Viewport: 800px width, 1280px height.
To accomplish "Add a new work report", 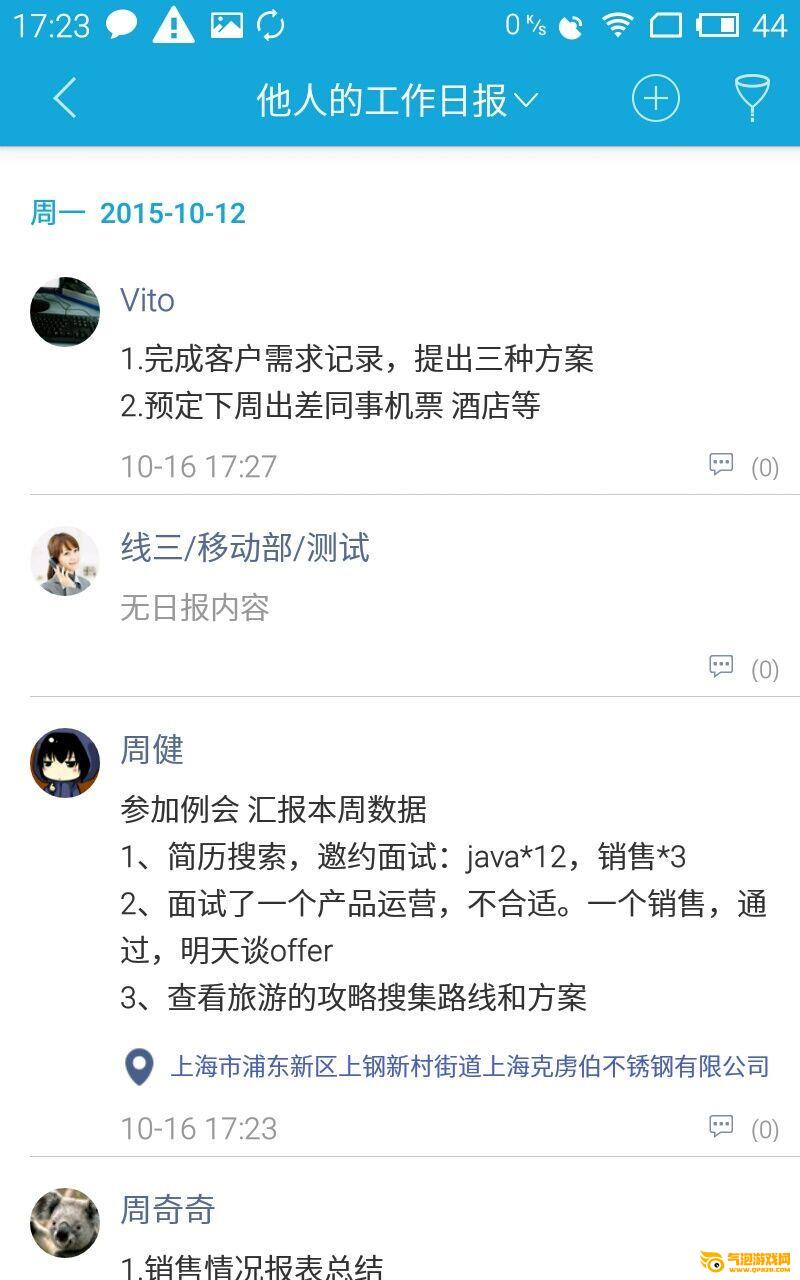I will pyautogui.click(x=655, y=99).
